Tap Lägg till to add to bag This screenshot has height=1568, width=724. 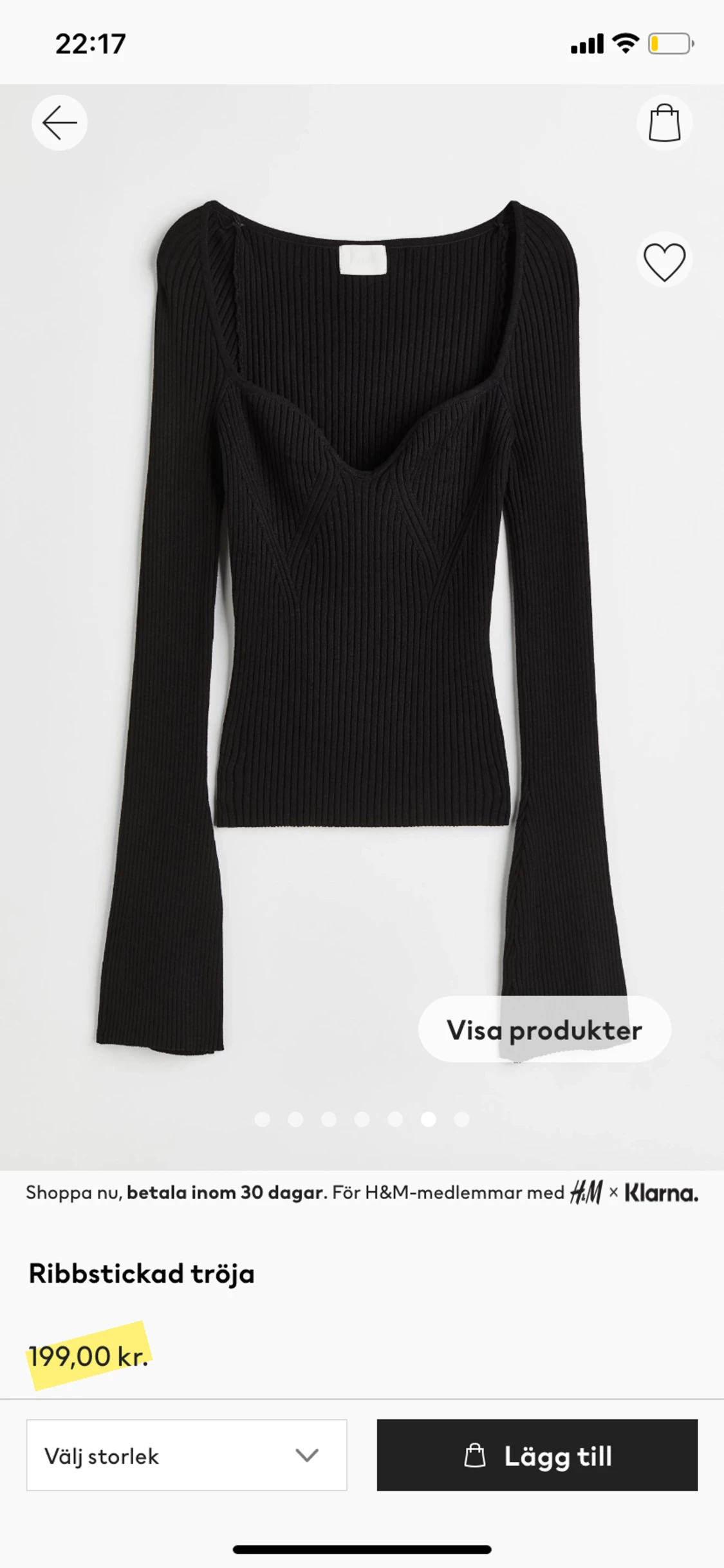click(x=537, y=1456)
